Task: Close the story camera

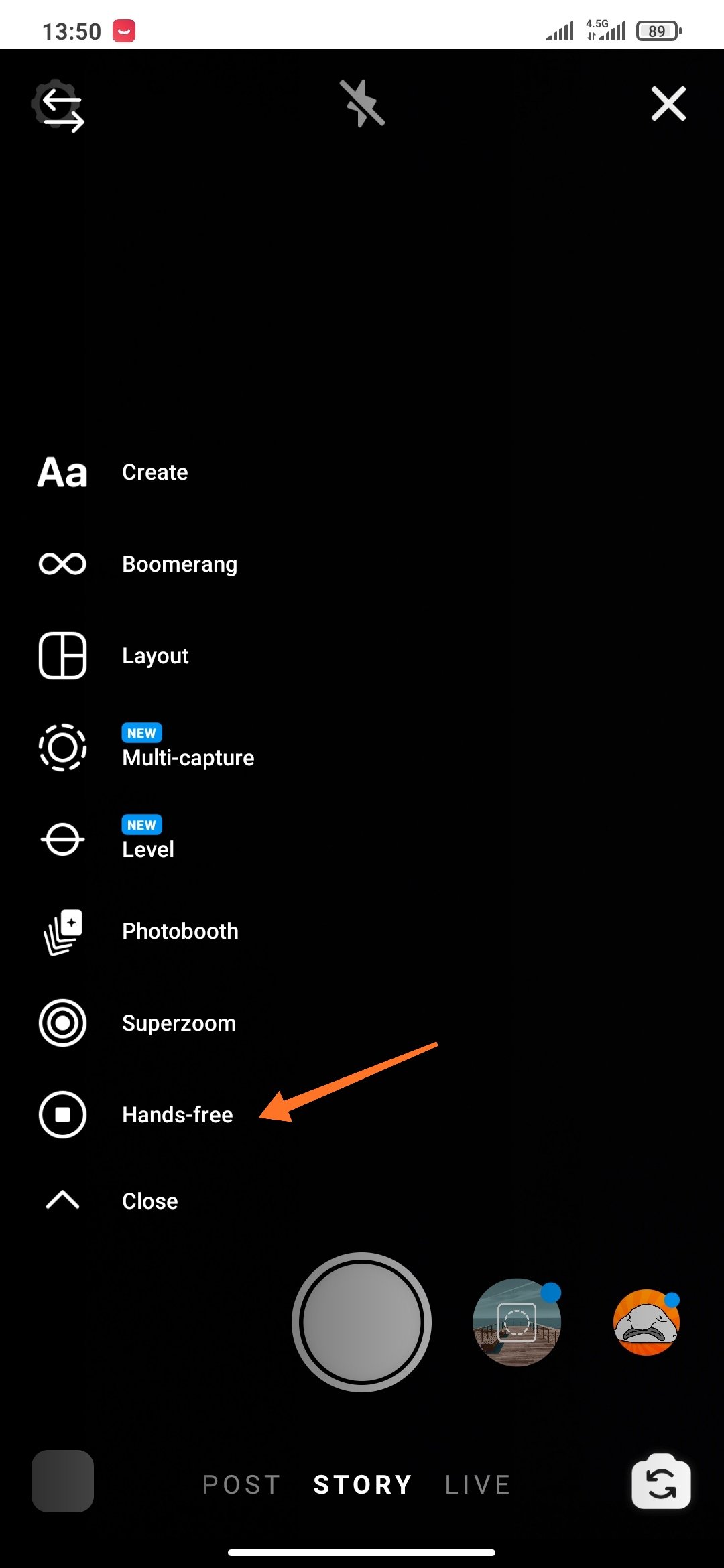Action: [x=668, y=104]
